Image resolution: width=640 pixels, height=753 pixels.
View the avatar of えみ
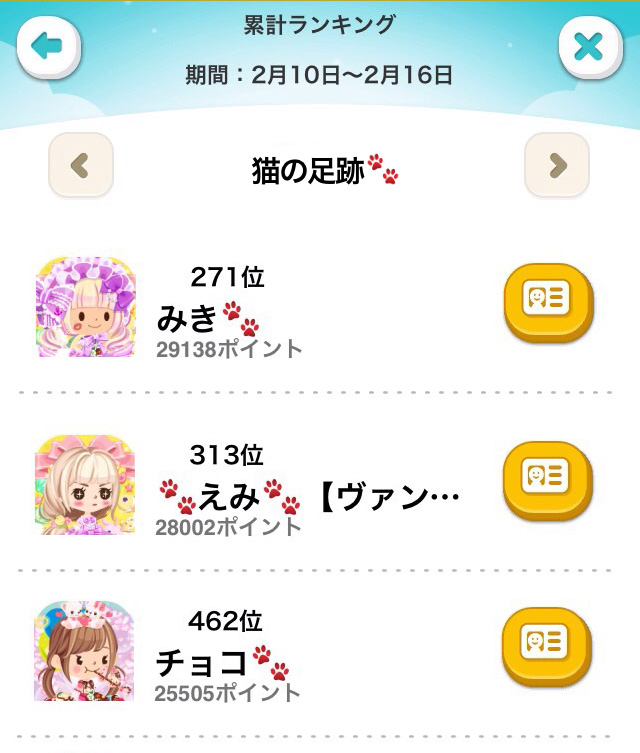click(85, 483)
